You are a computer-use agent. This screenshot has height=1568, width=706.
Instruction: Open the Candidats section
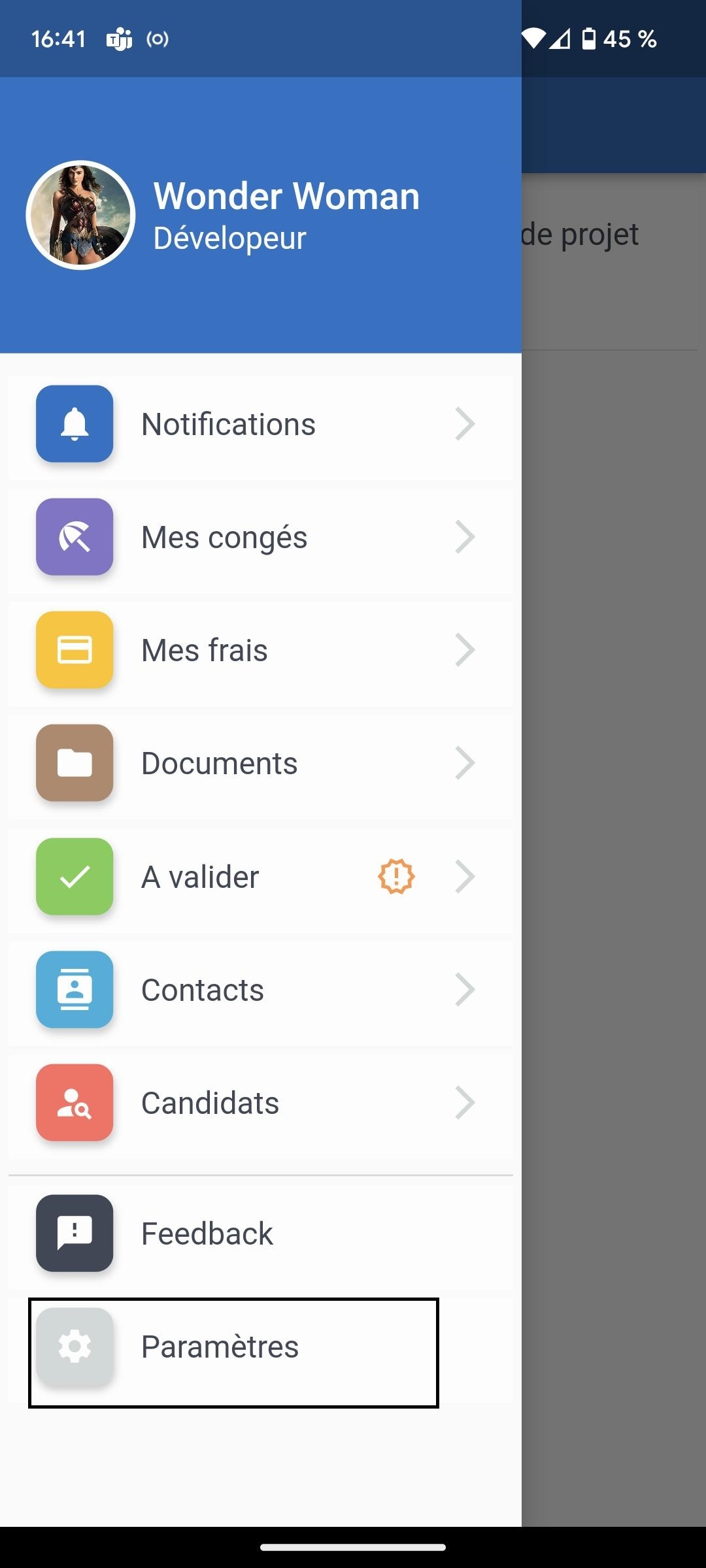pos(260,1103)
